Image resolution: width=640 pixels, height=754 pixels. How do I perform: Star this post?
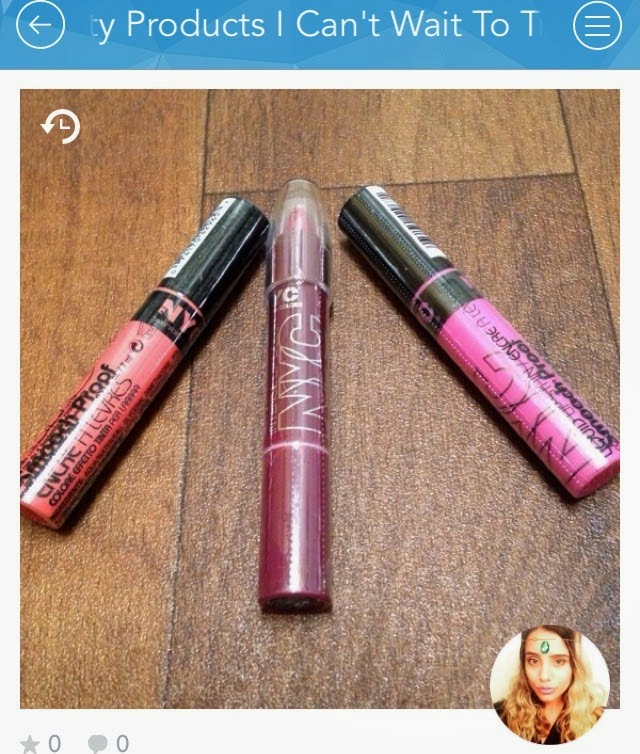click(x=31, y=743)
